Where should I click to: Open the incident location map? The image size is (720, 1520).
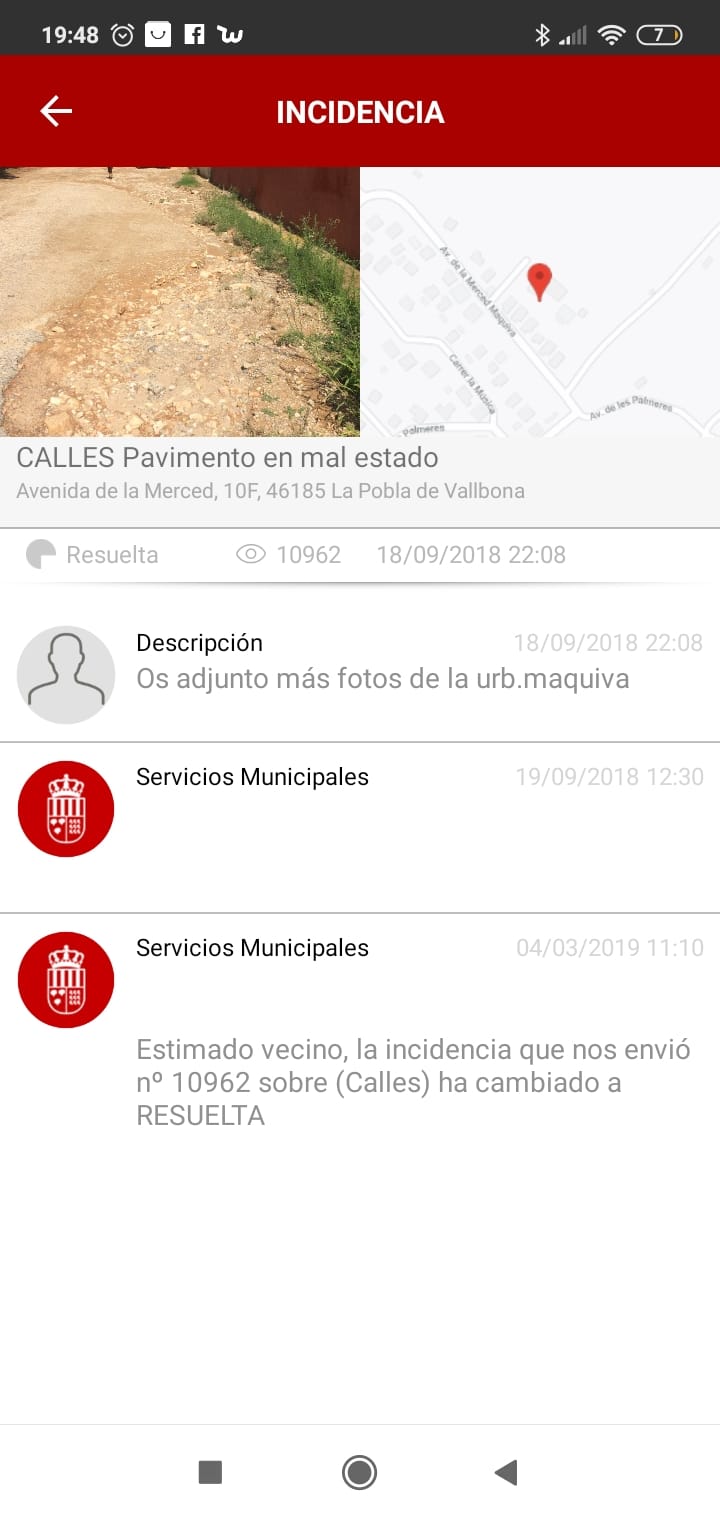540,302
